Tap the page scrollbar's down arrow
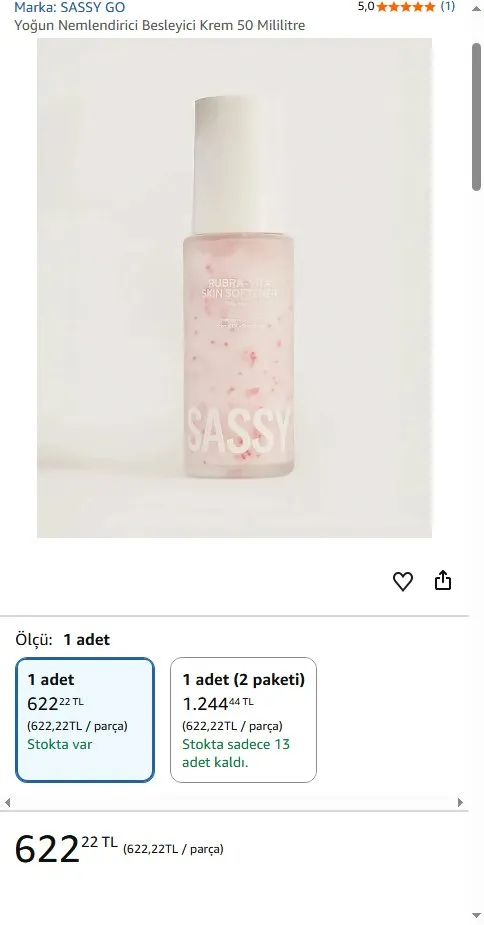Screen dimensions: 484x925 pos(476,916)
